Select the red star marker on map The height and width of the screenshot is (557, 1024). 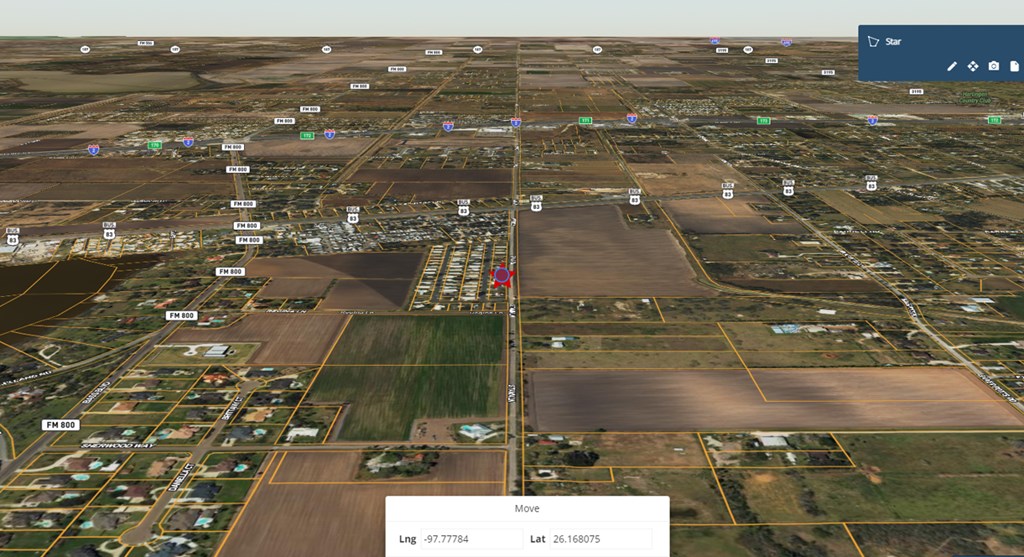click(x=502, y=274)
